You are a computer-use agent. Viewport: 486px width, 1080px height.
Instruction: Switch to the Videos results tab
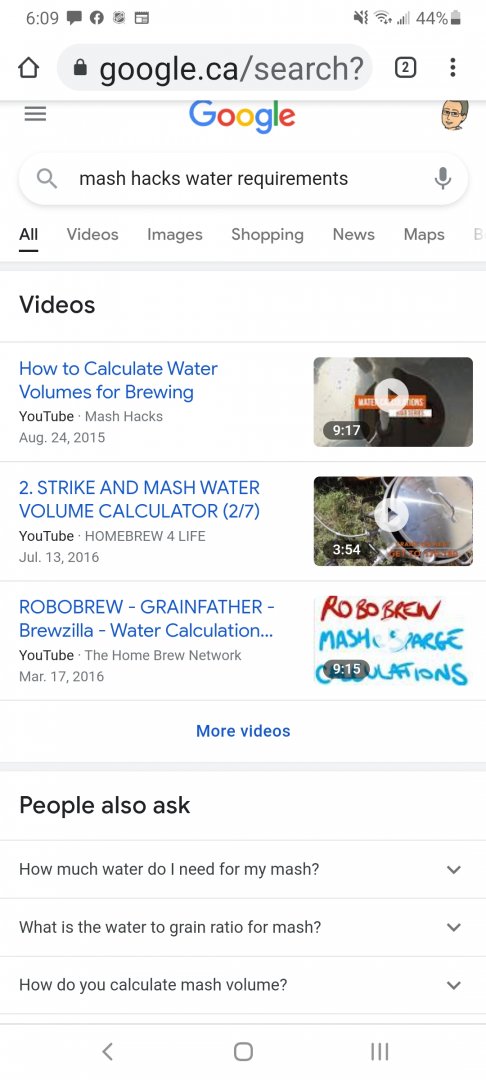click(x=92, y=234)
